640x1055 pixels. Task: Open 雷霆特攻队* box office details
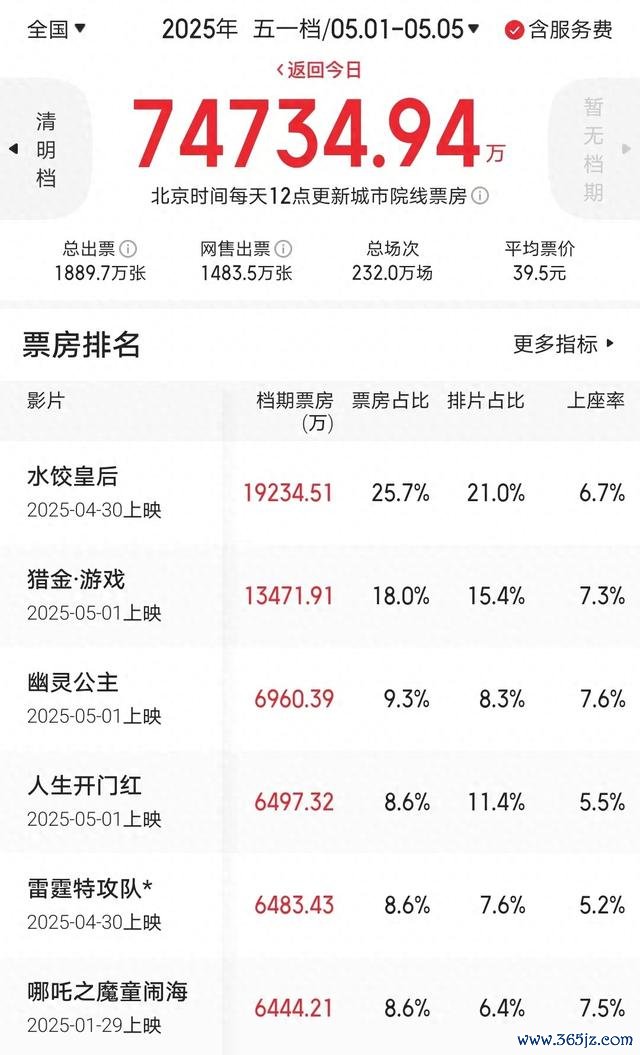pyautogui.click(x=320, y=905)
